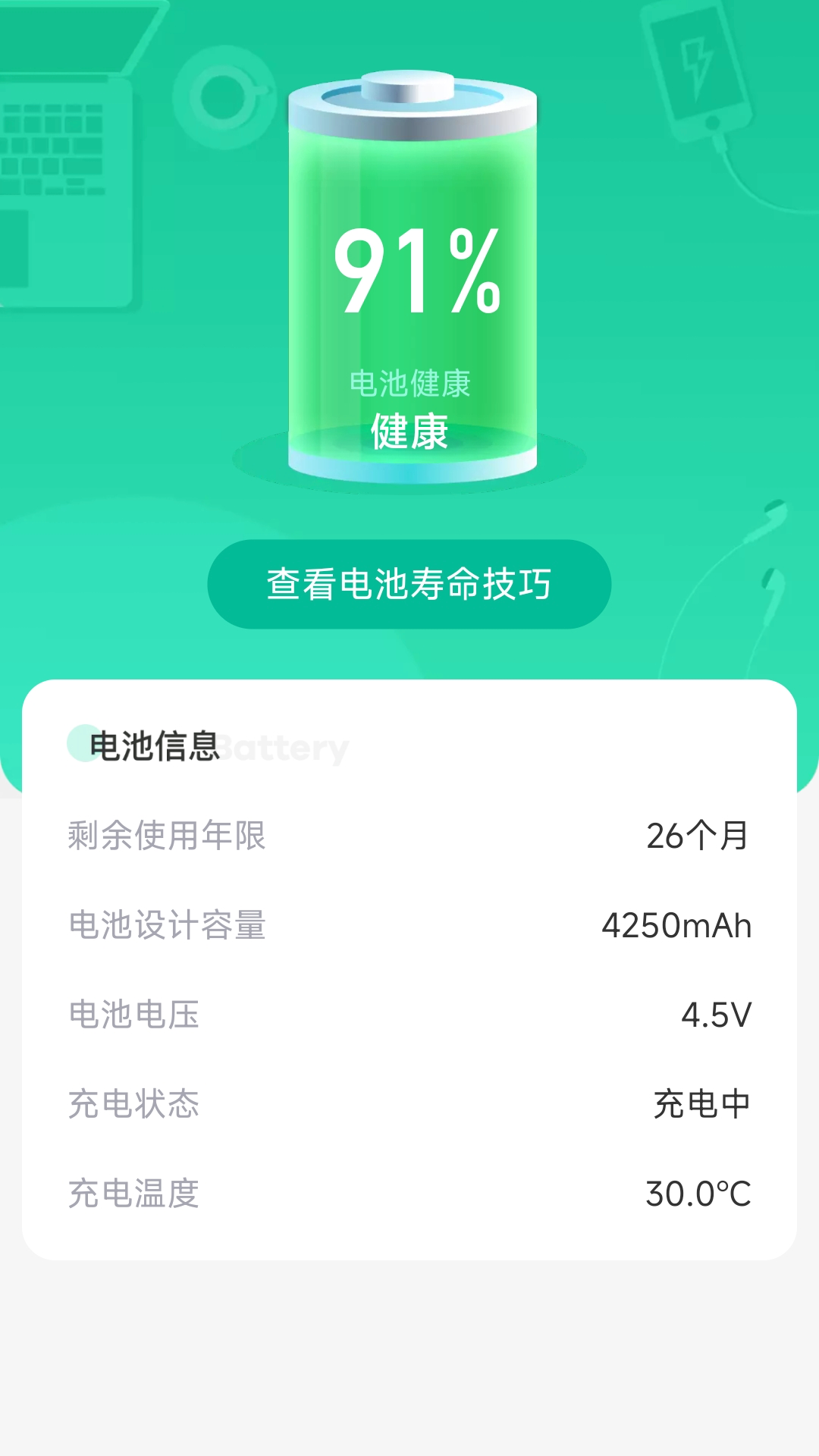The width and height of the screenshot is (819, 1456).
Task: Select the 电池健康 label
Action: tap(413, 384)
